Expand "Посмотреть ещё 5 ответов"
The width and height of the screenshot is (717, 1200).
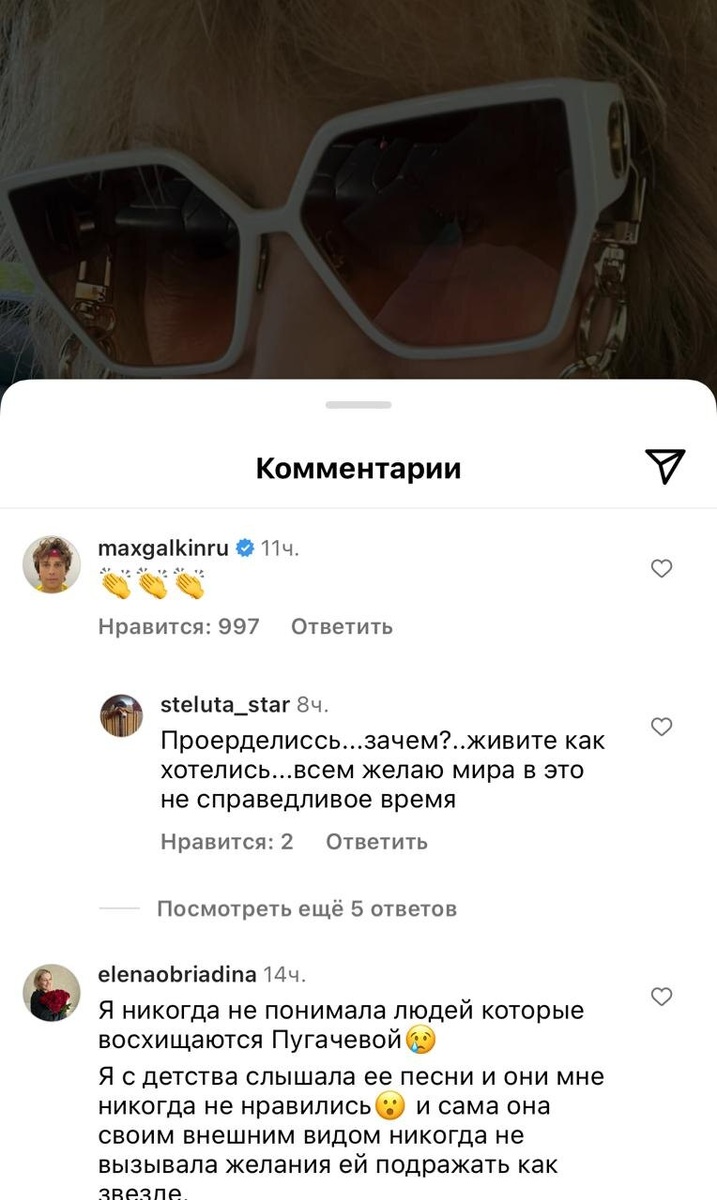click(x=307, y=909)
